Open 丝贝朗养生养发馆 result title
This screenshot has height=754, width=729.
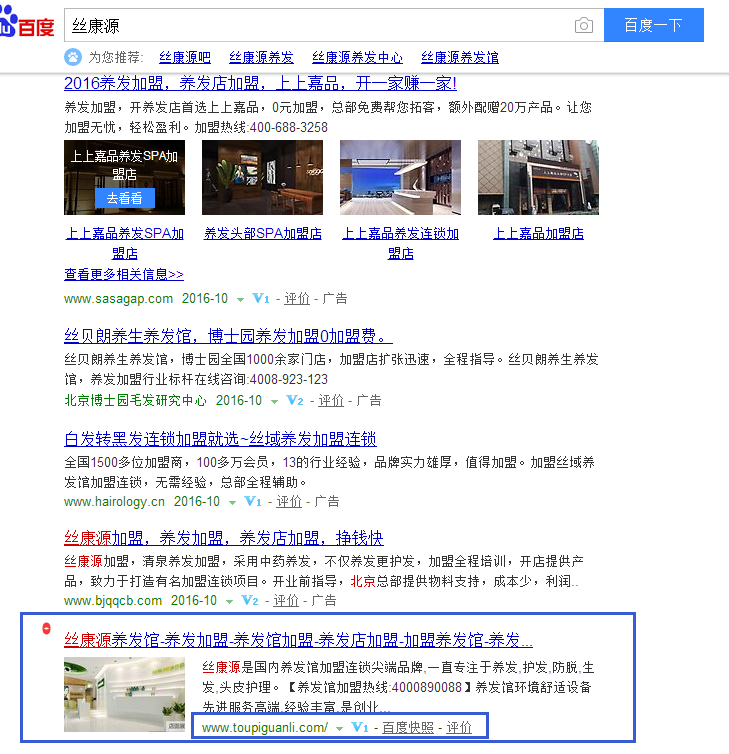228,335
